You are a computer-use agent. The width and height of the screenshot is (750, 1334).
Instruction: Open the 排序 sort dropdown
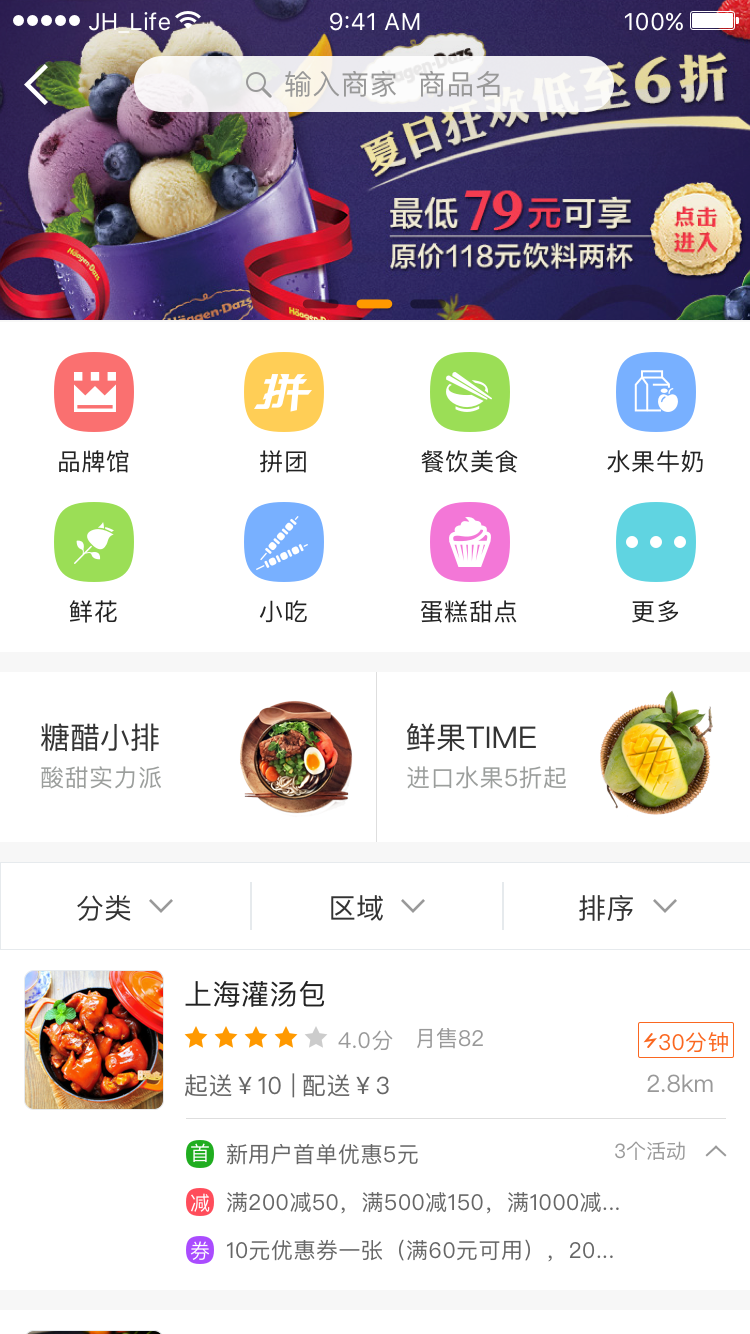click(628, 907)
